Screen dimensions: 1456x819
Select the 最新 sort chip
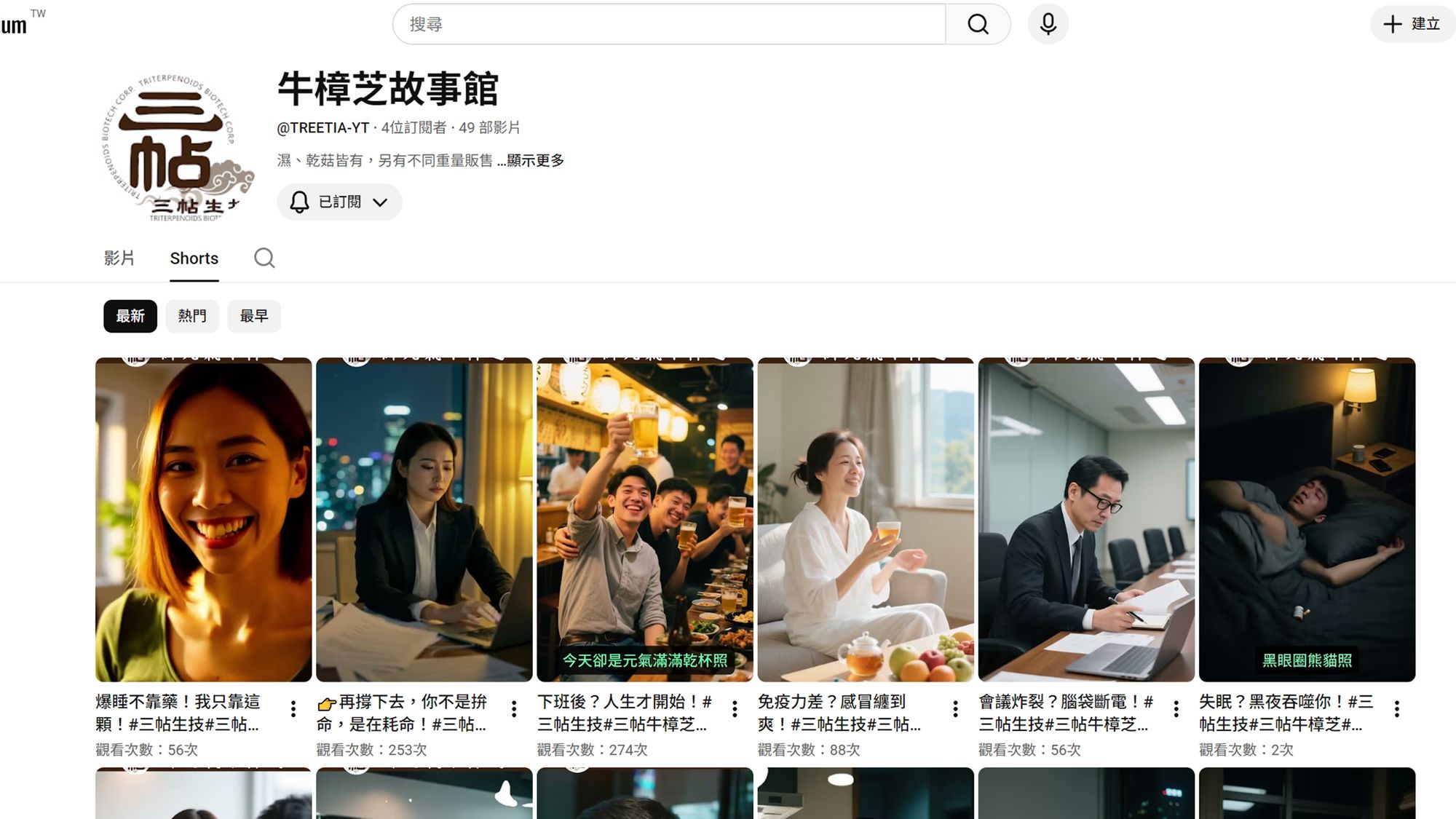point(130,316)
